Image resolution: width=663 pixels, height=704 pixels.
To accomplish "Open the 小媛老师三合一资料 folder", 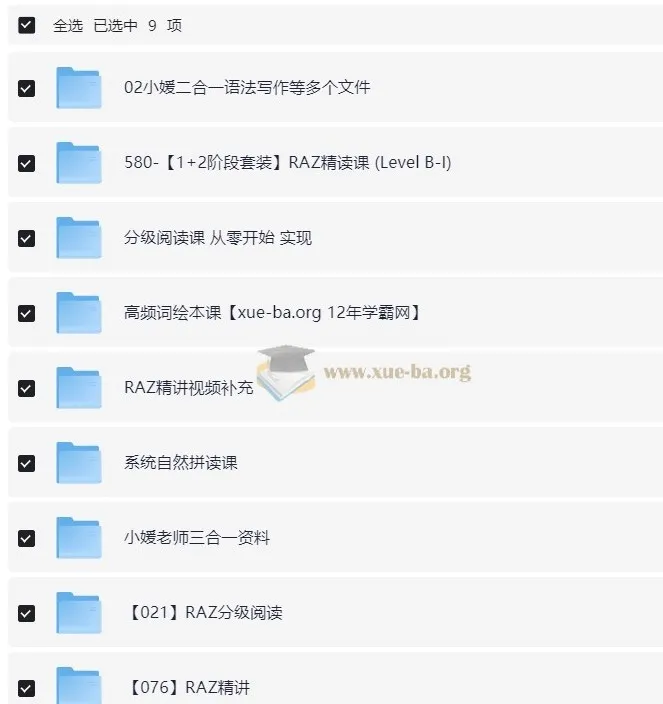I will (197, 538).
